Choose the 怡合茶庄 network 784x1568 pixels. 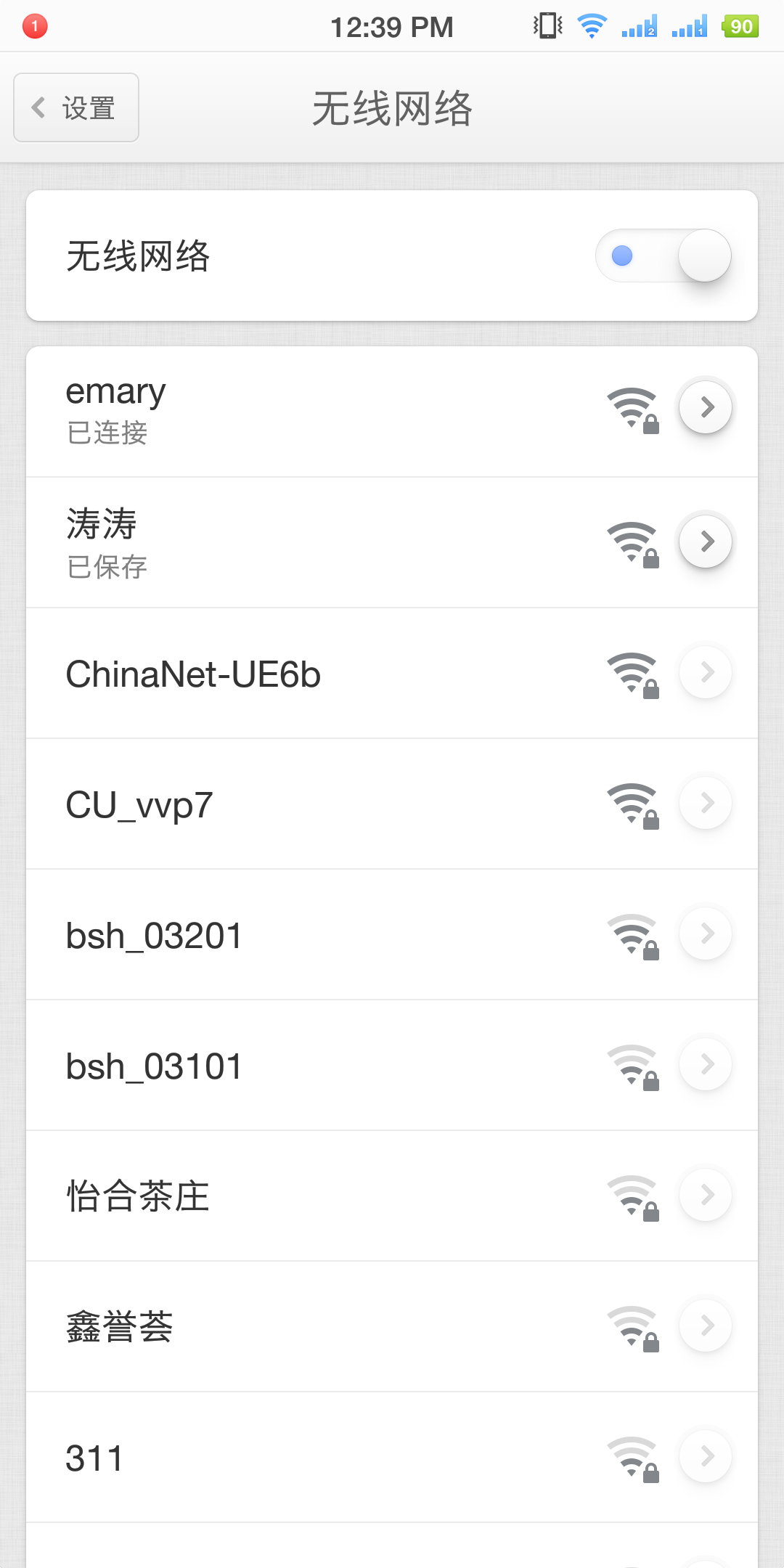290,1196
